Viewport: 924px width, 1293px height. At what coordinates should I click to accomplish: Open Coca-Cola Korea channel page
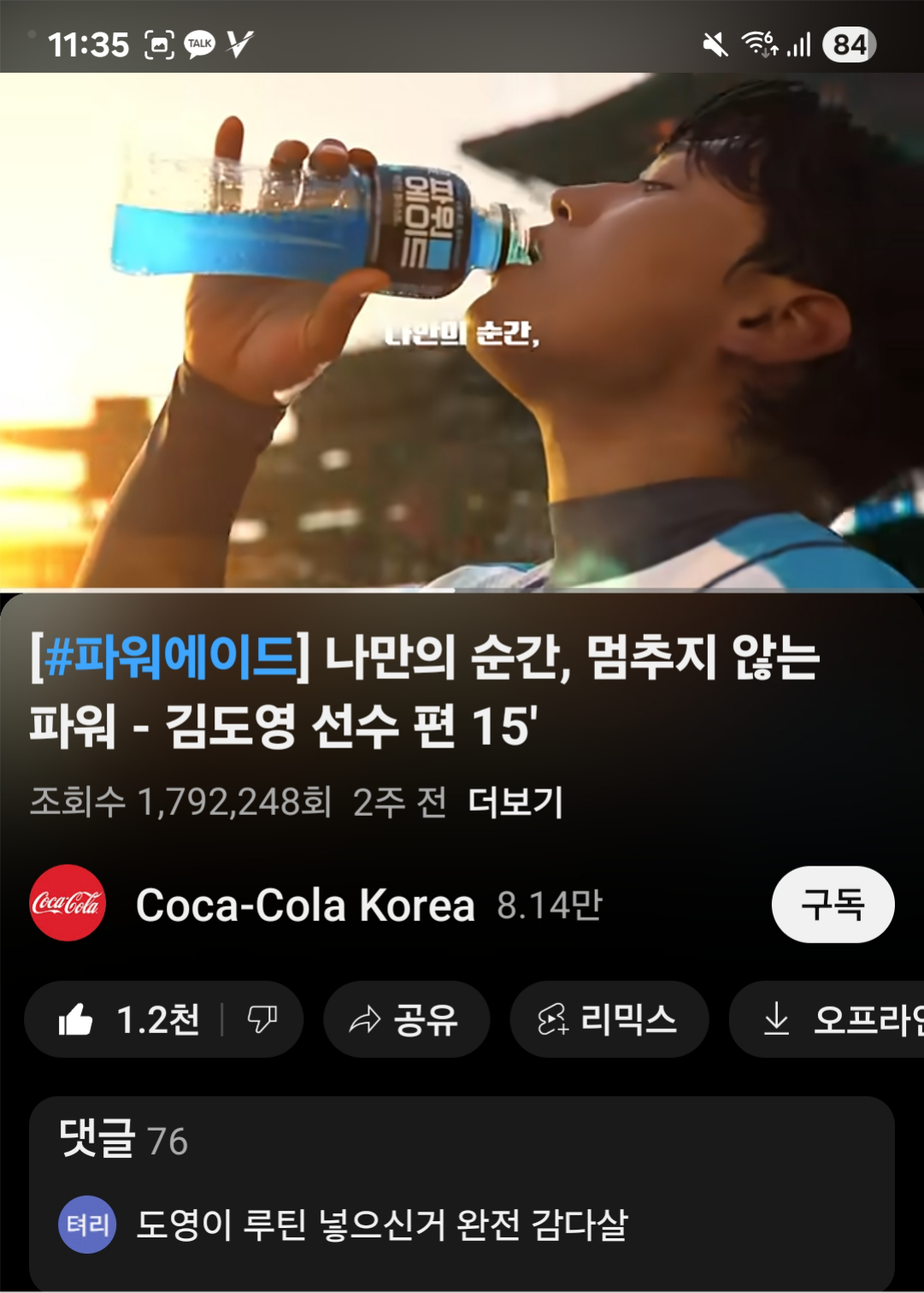(x=304, y=905)
